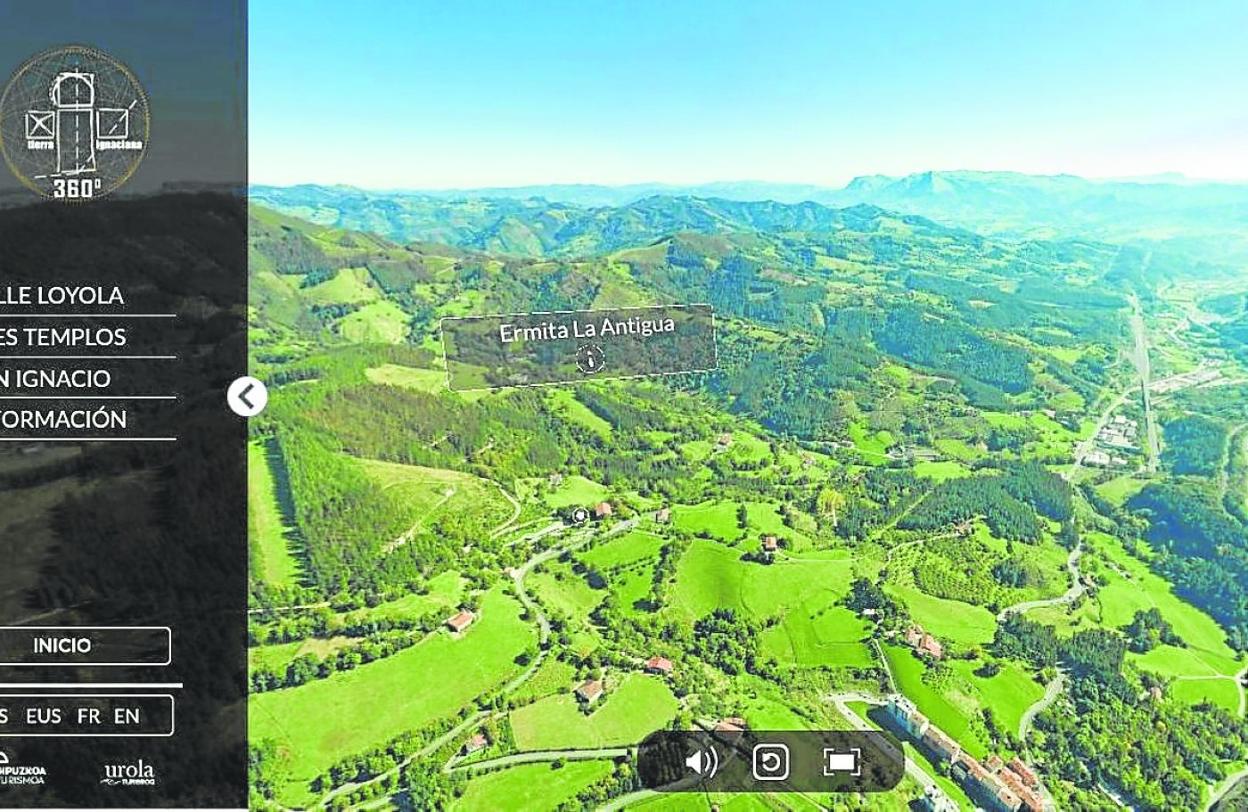
Task: Switch language to FR
Action: (89, 716)
